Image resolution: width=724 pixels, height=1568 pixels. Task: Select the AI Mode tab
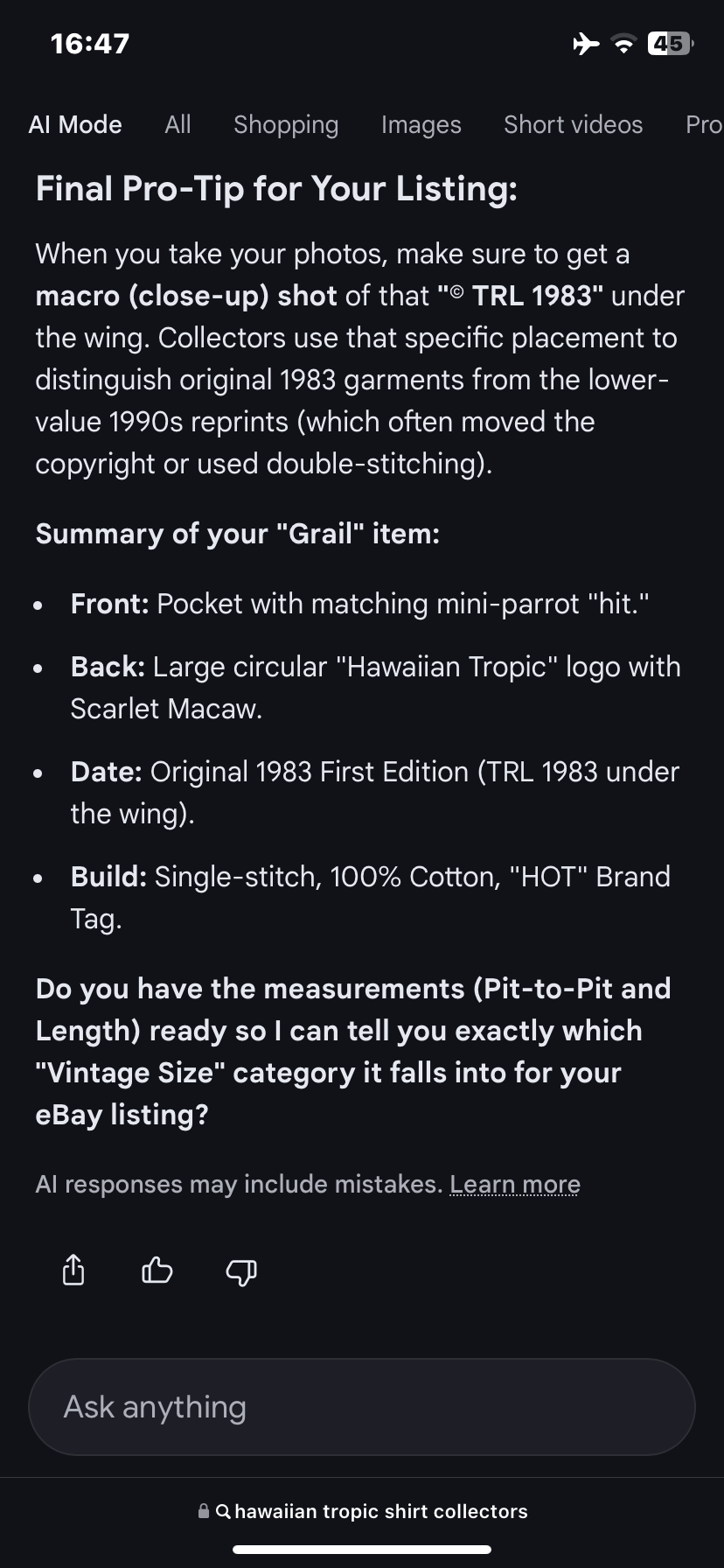click(x=75, y=124)
